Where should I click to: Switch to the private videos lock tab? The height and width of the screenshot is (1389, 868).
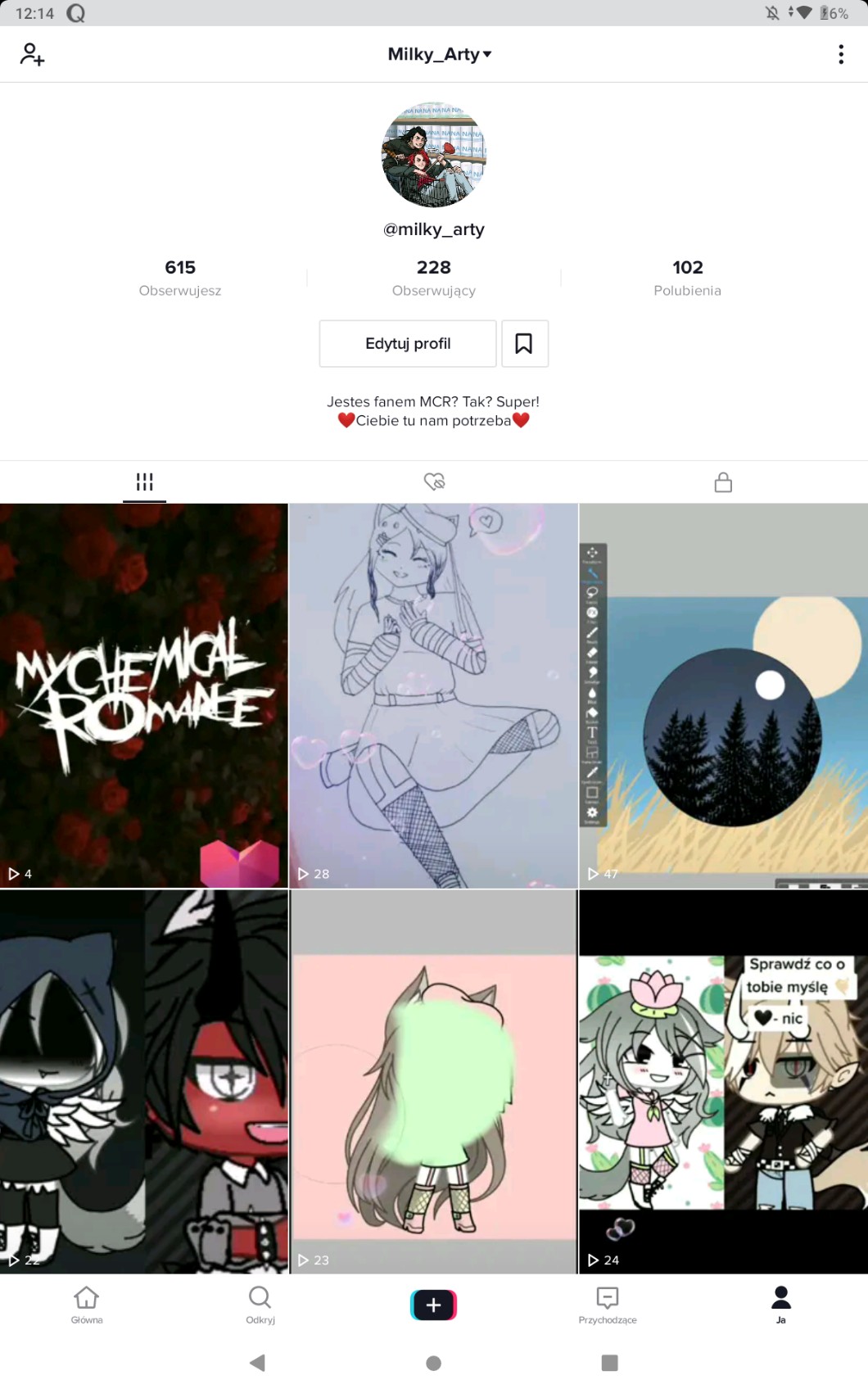(x=723, y=482)
